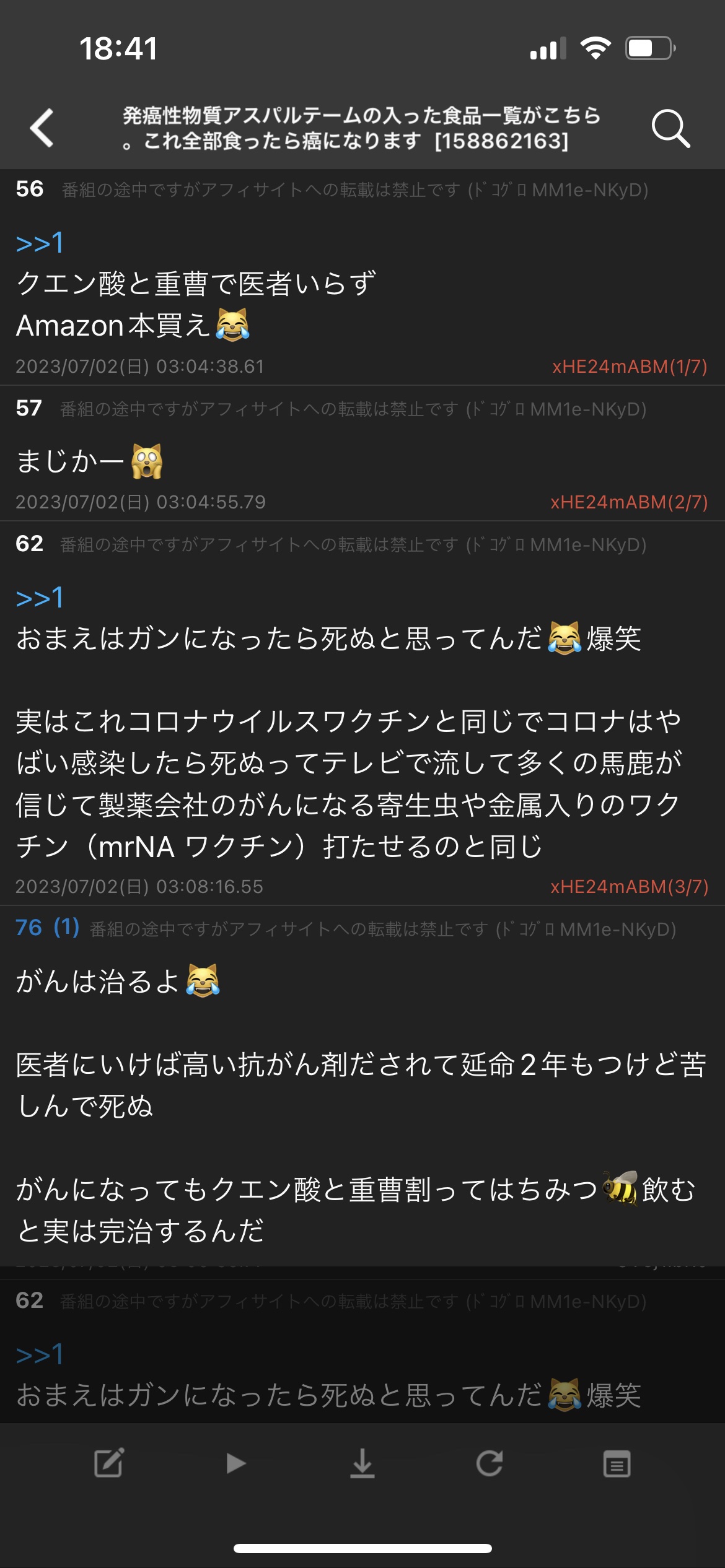Reload the thread with the refresh icon
The image size is (725, 1568).
490,1464
